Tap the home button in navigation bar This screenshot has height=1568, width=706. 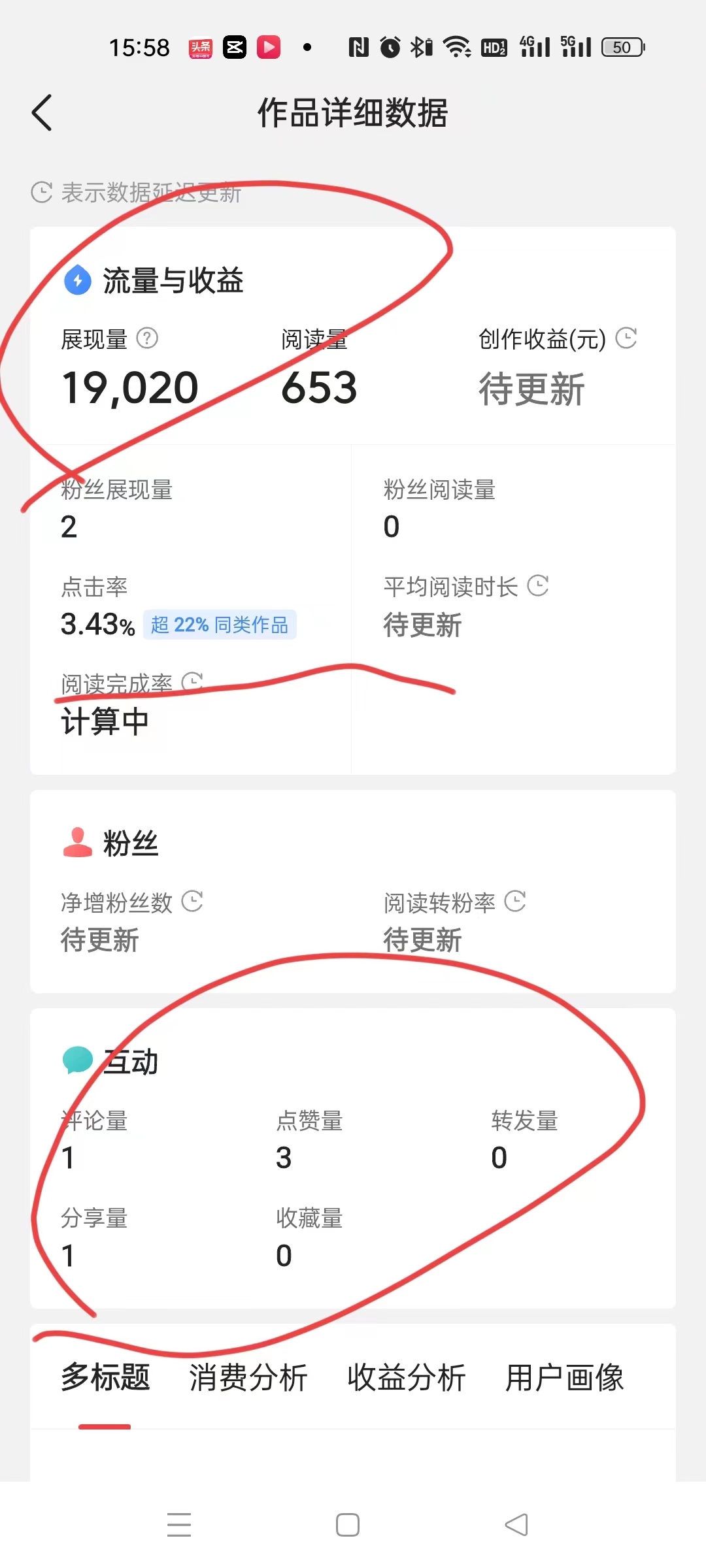pos(348,1523)
